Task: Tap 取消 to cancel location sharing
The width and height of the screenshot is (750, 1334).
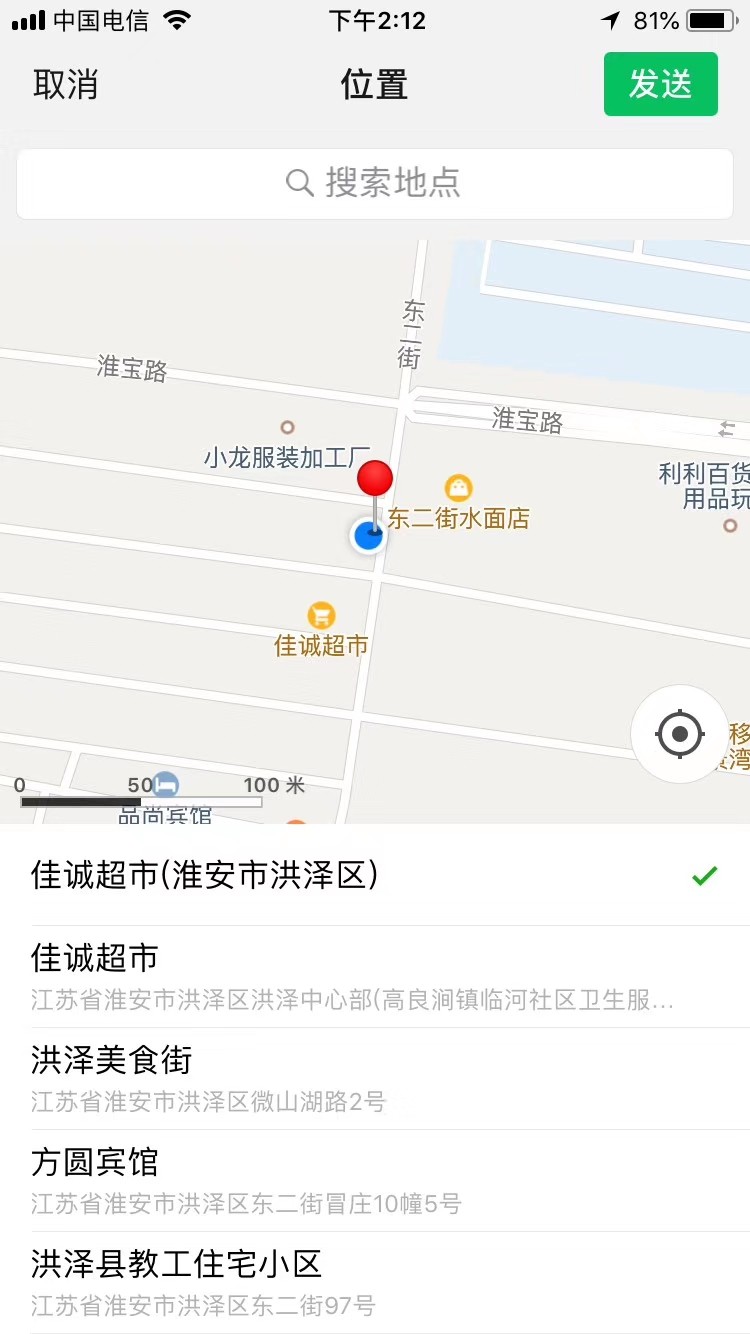Action: pos(66,85)
